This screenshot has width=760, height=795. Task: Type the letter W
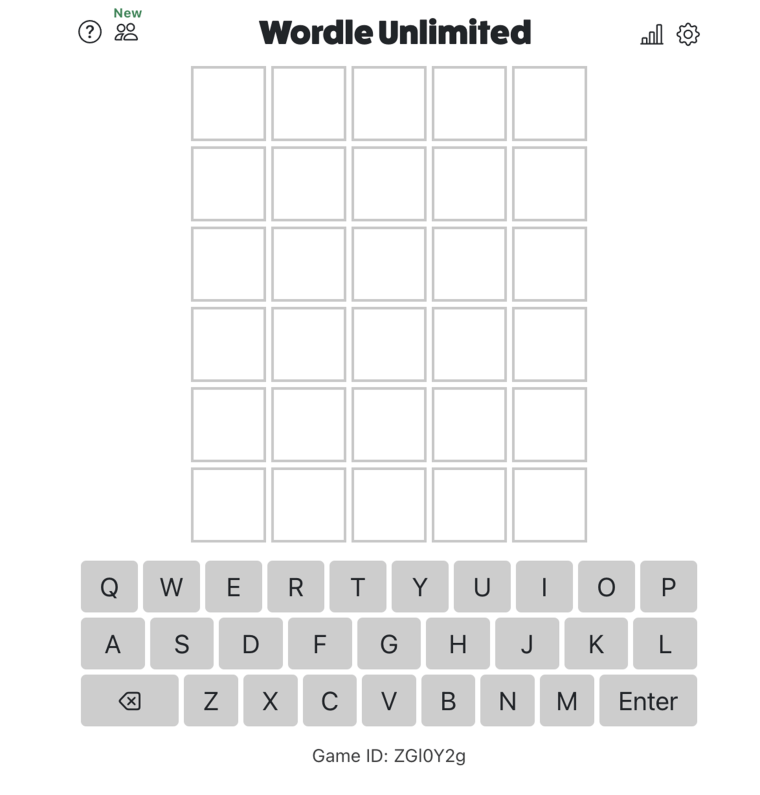point(171,587)
